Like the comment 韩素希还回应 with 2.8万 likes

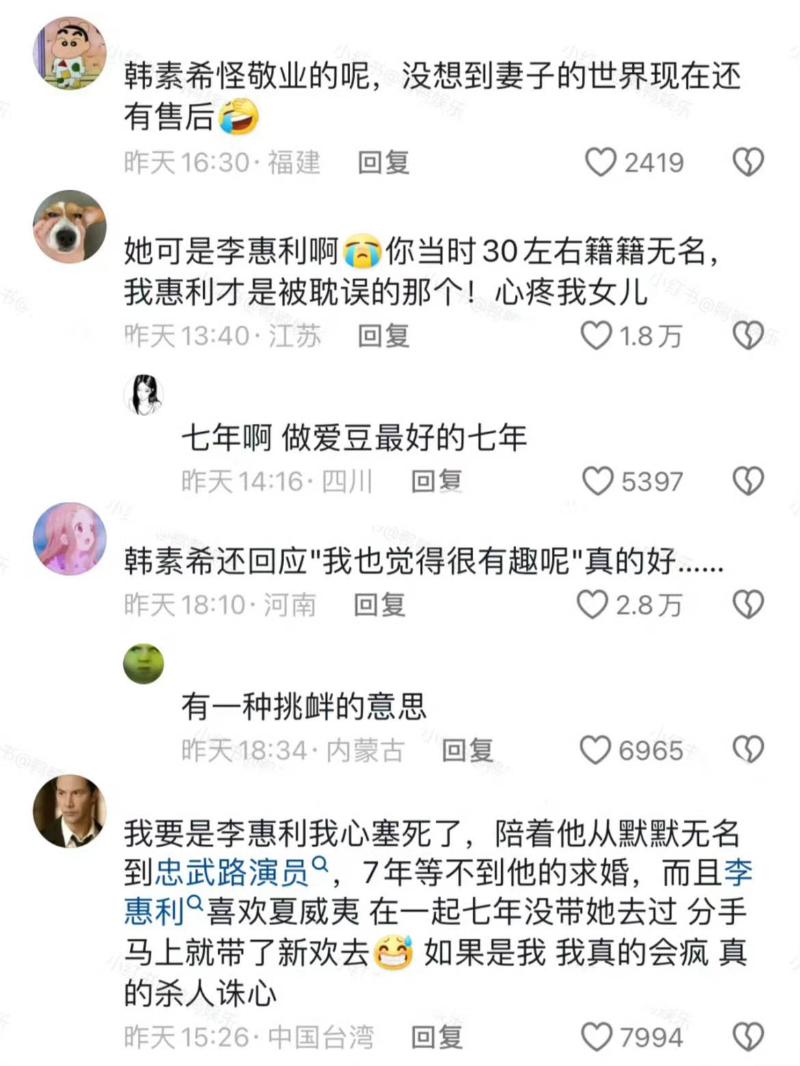594,604
